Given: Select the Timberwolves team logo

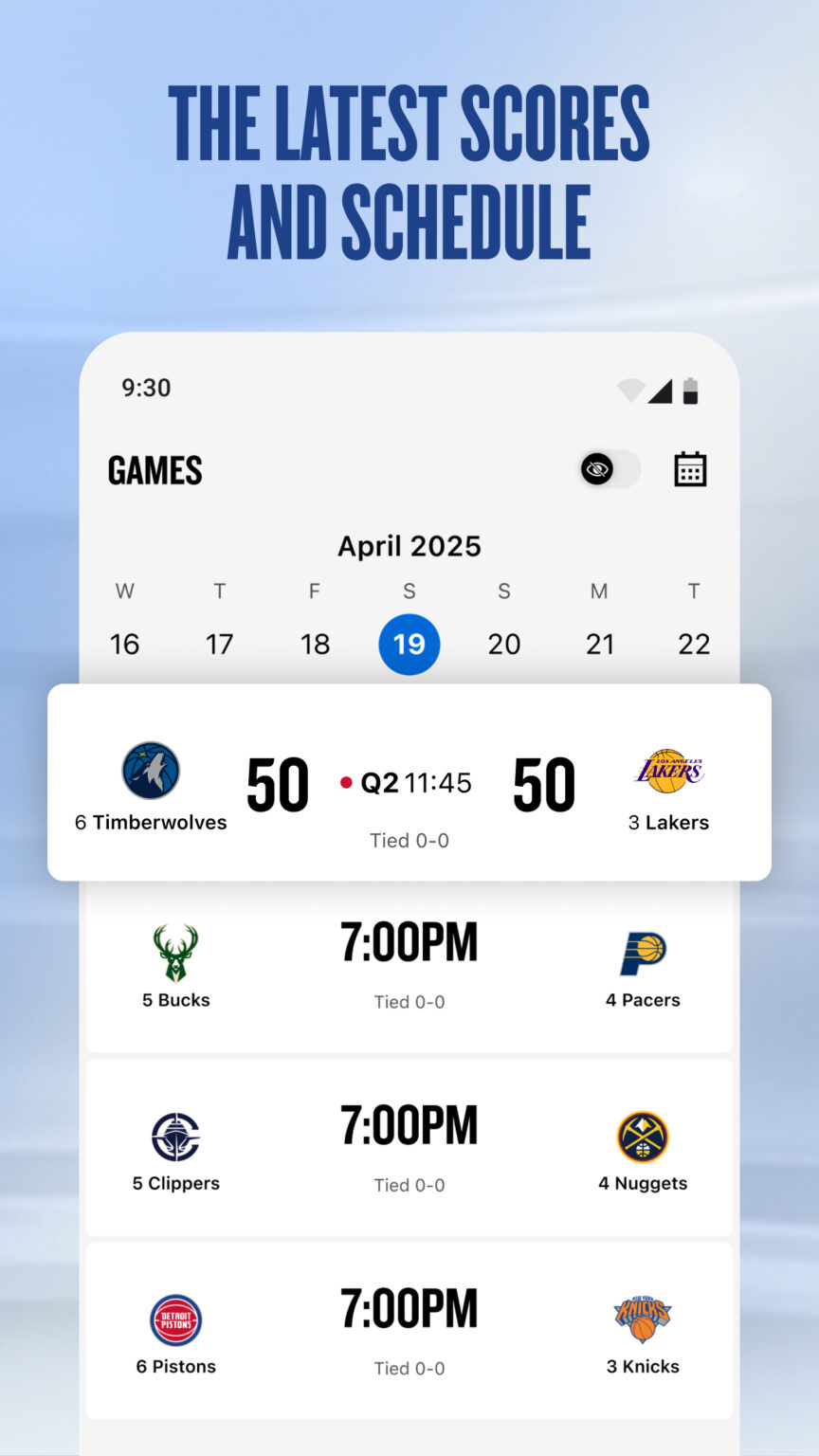Looking at the screenshot, I should [150, 771].
